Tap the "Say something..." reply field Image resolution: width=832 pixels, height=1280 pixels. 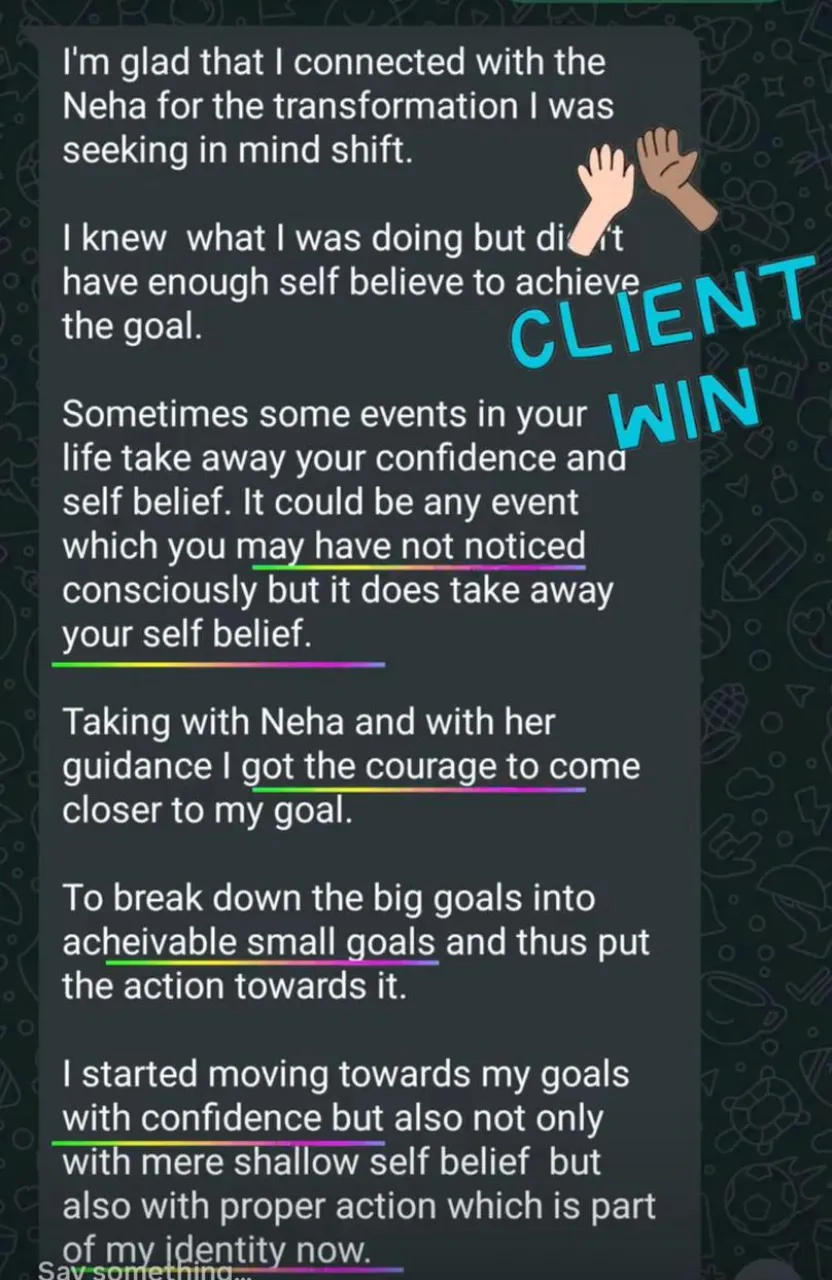138,1270
